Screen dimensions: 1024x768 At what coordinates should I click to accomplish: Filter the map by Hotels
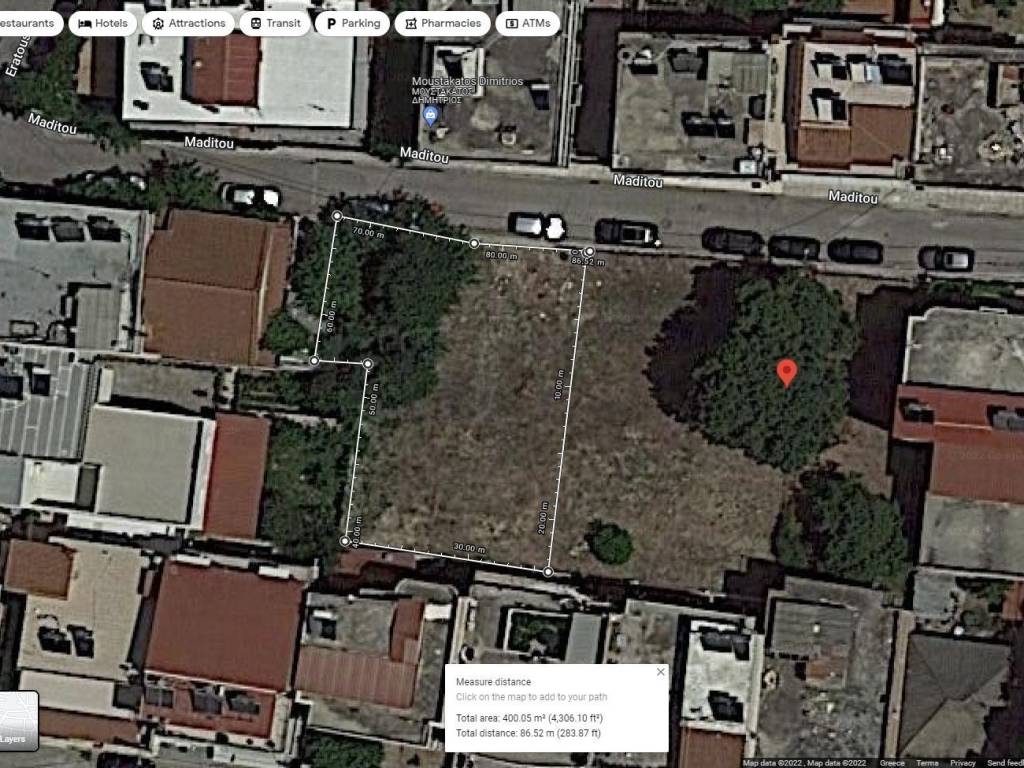103,23
